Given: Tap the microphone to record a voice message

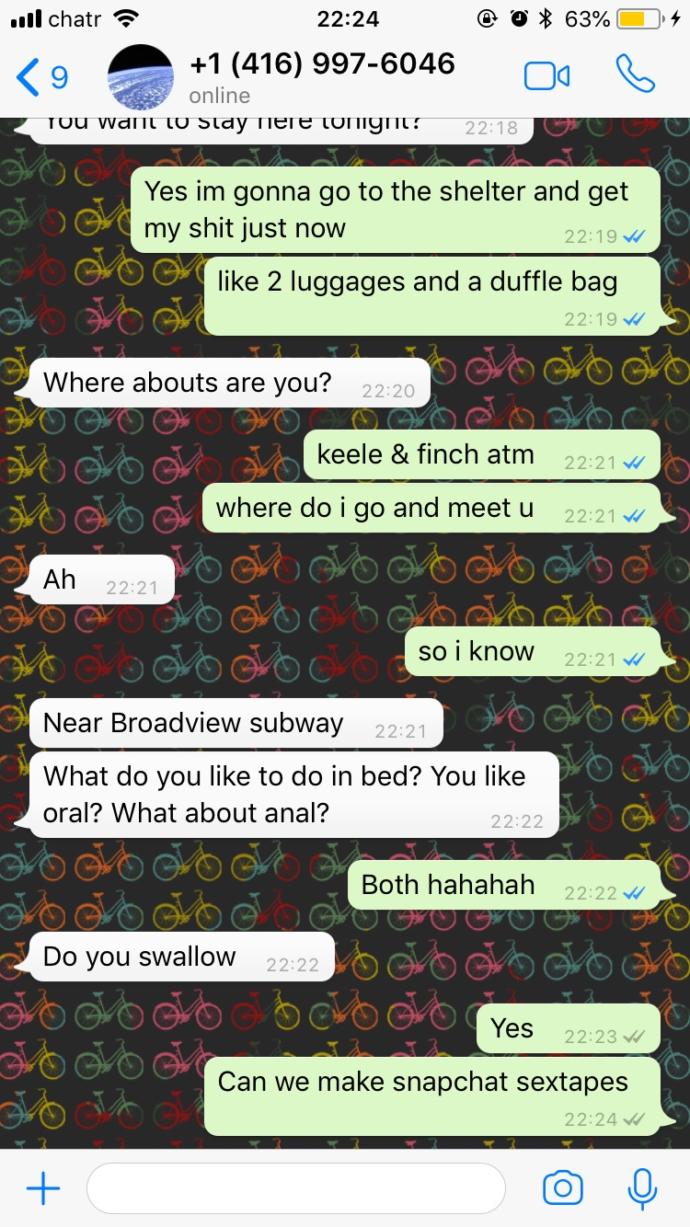Looking at the screenshot, I should pos(641,1188).
